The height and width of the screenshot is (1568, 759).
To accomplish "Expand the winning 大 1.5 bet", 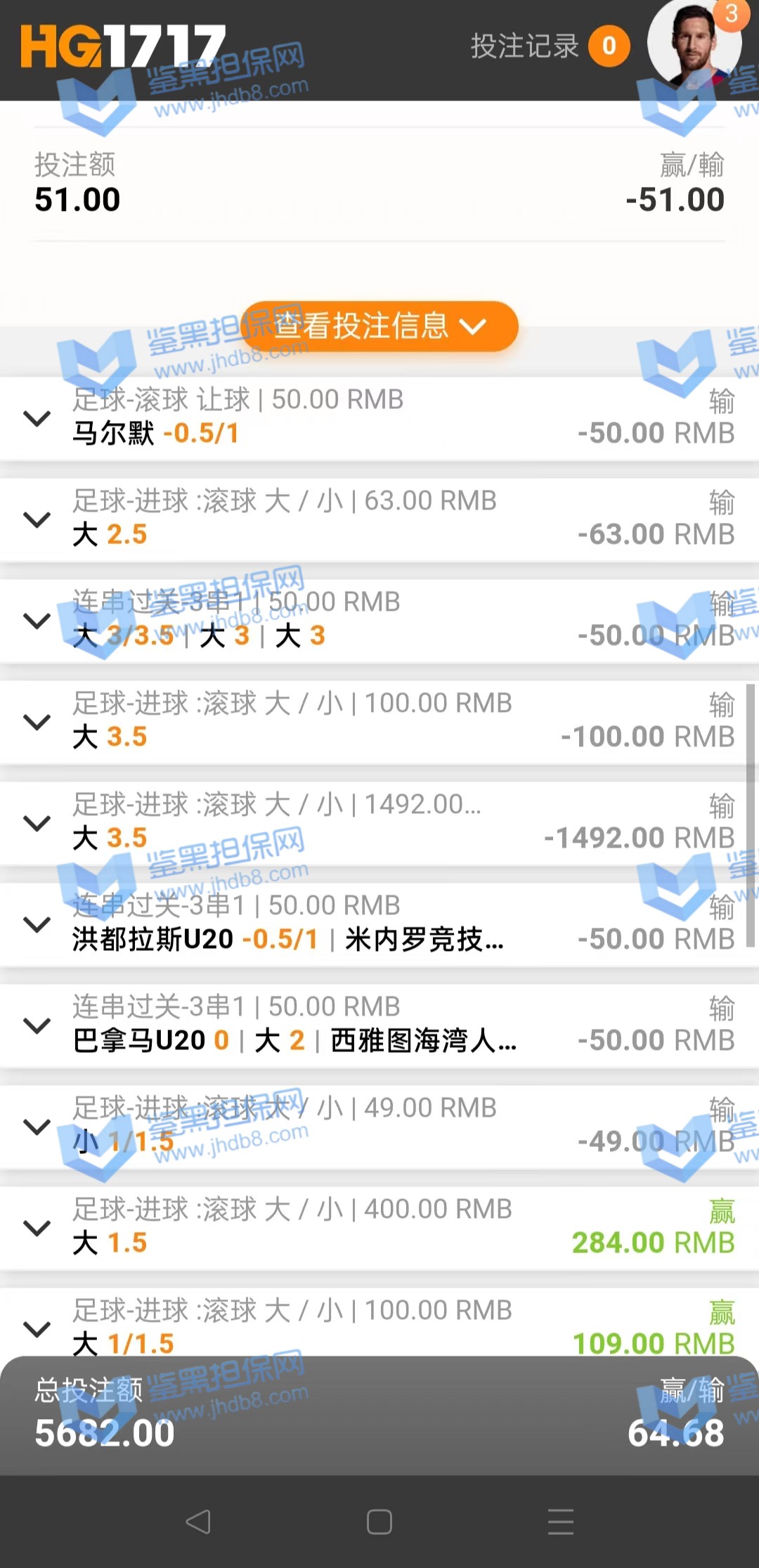I will [37, 1228].
